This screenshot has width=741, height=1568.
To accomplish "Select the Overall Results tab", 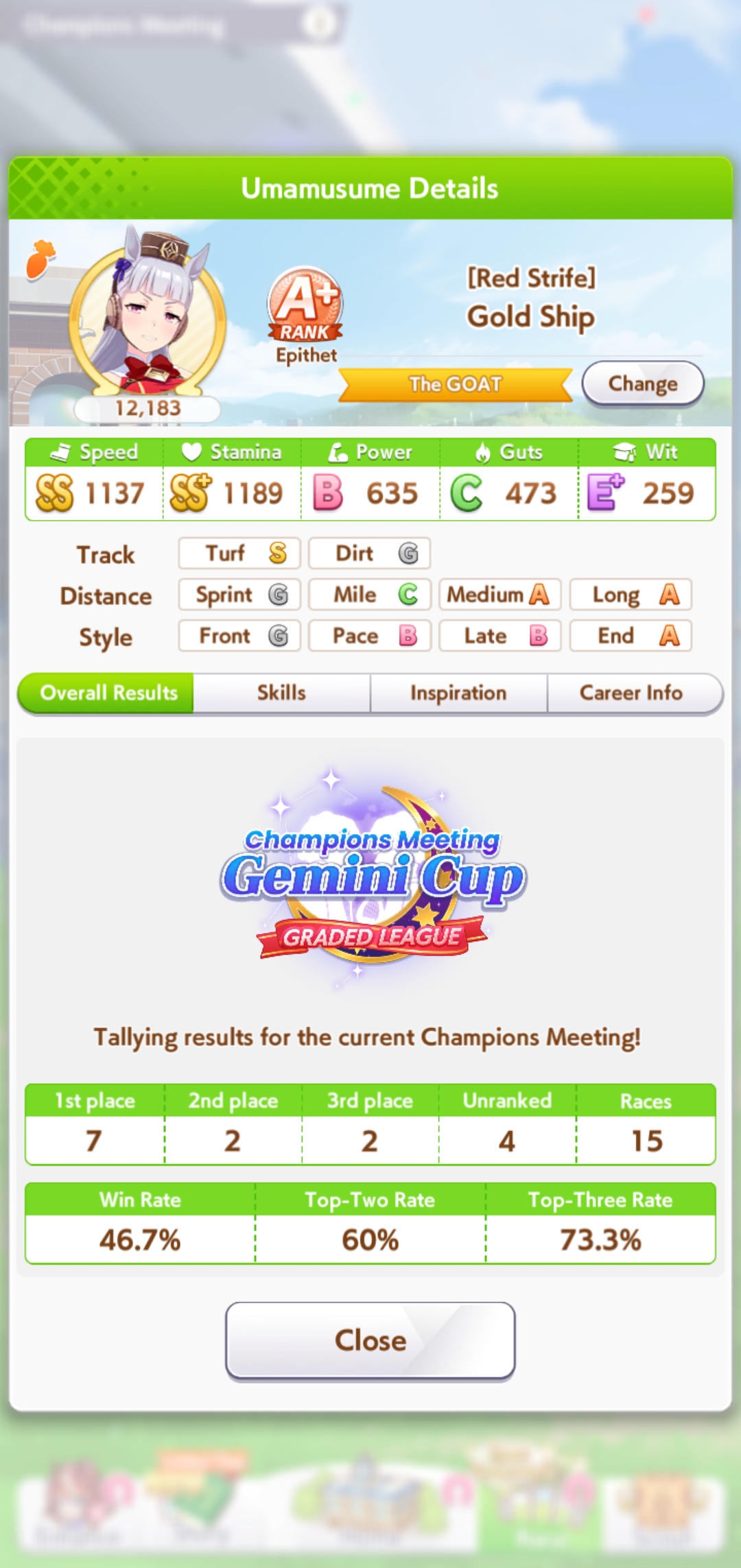I will coord(106,693).
